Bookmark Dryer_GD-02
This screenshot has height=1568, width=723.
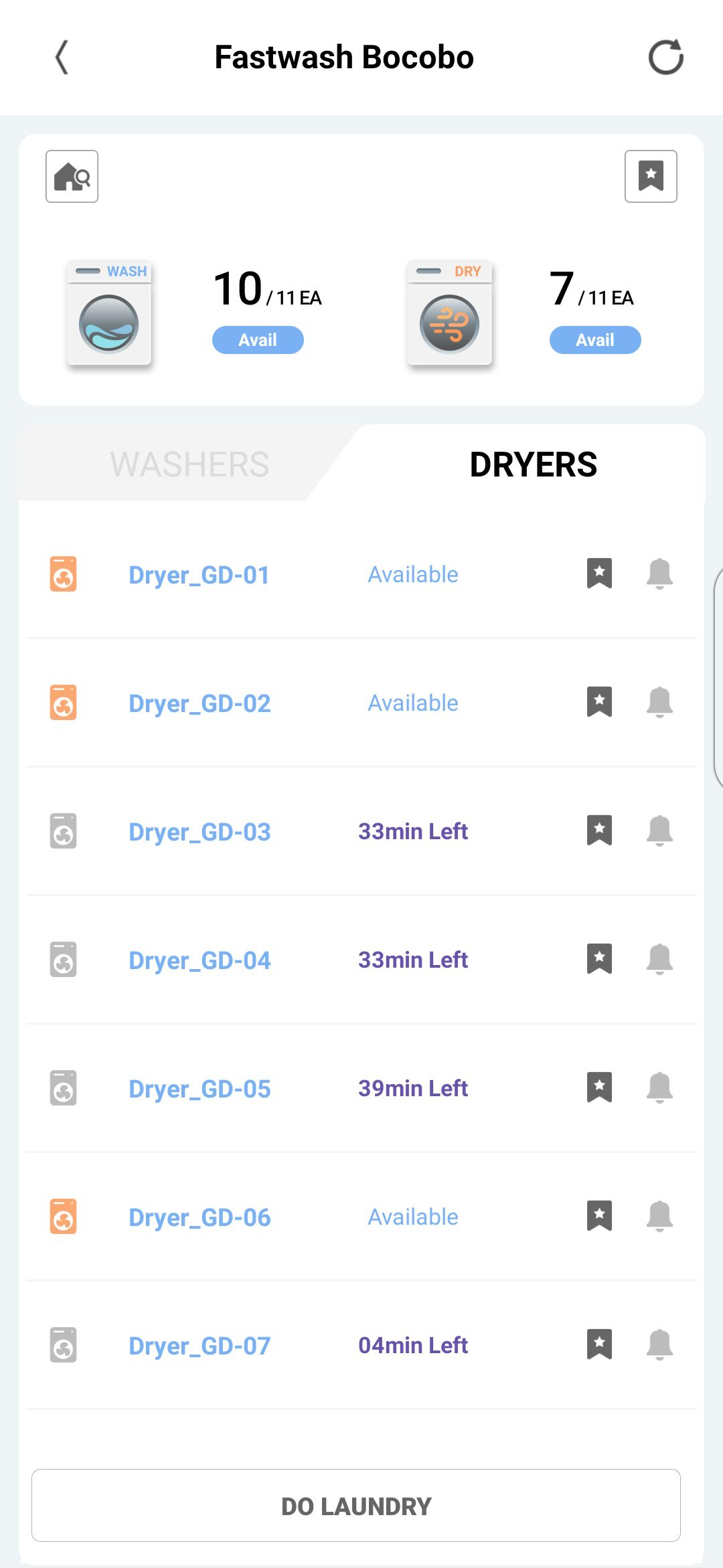[x=599, y=702]
